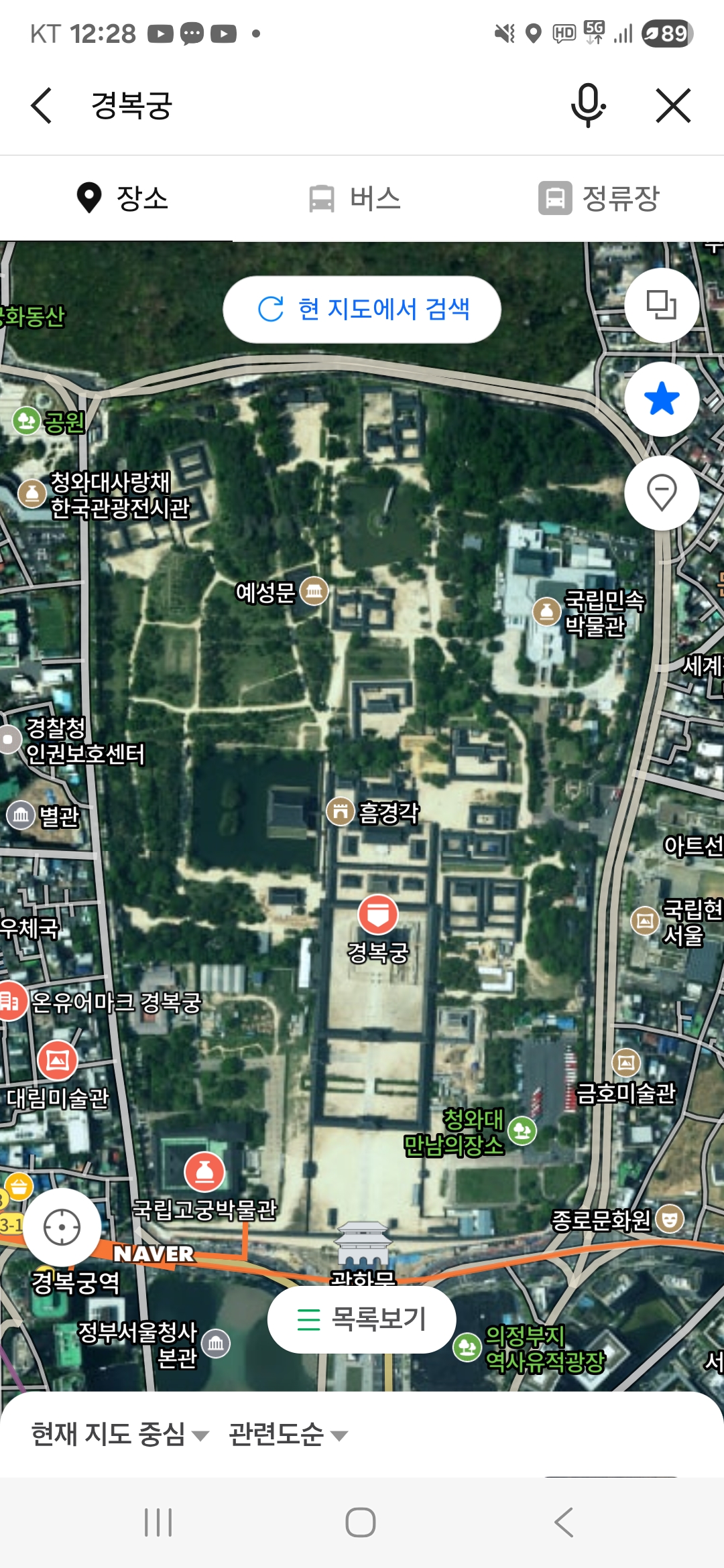This screenshot has width=724, height=1568.
Task: Open the 목록보기 list view
Action: point(362,1319)
